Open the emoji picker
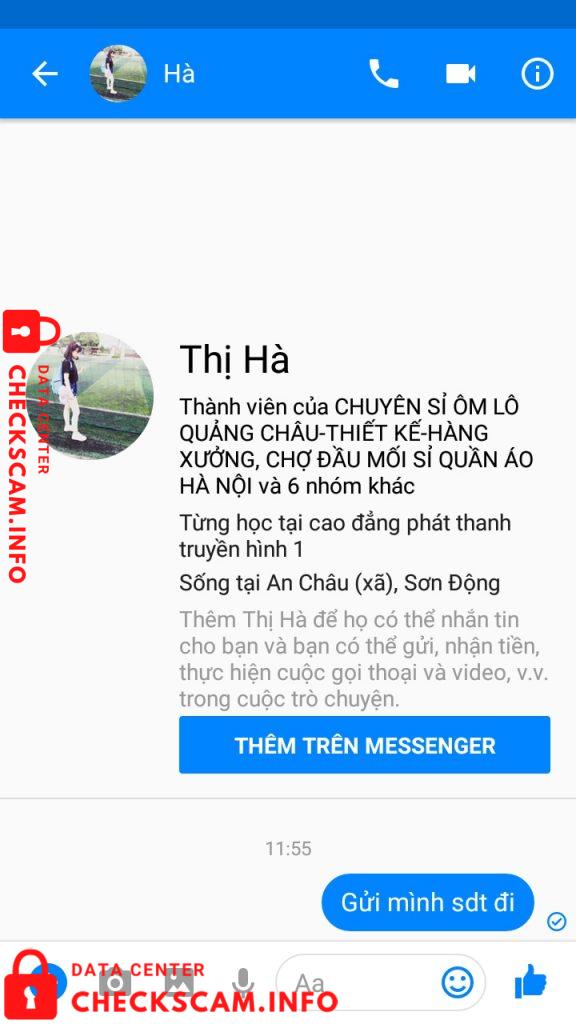576x1024 pixels. [x=458, y=982]
